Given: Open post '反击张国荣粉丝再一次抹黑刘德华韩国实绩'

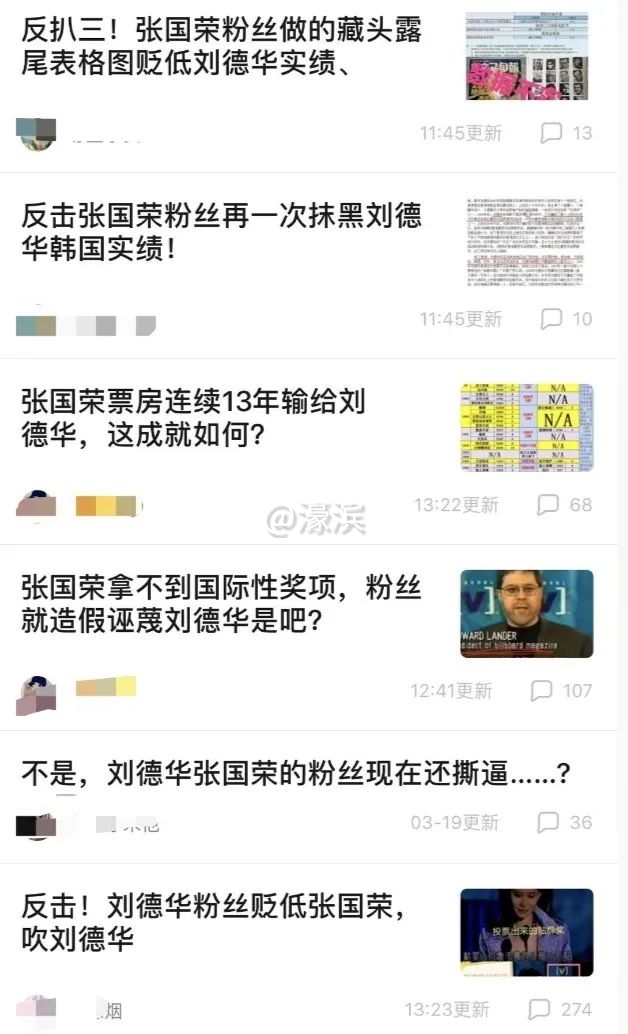Looking at the screenshot, I should (220, 231).
